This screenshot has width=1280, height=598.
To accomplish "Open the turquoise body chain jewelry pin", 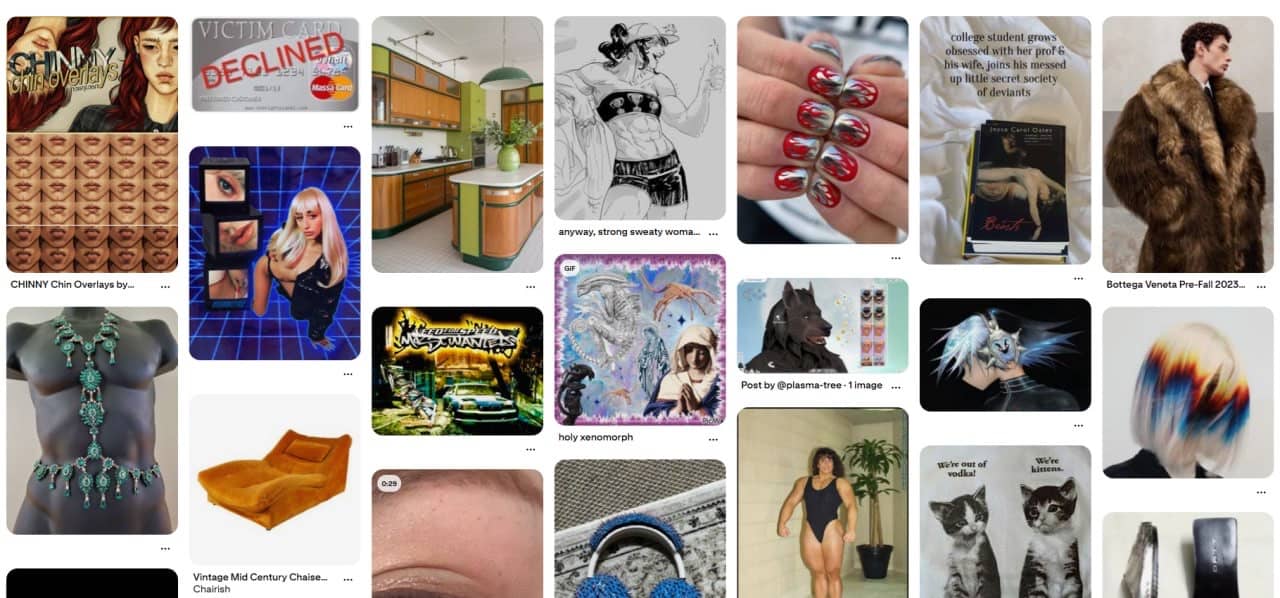I will (x=92, y=421).
